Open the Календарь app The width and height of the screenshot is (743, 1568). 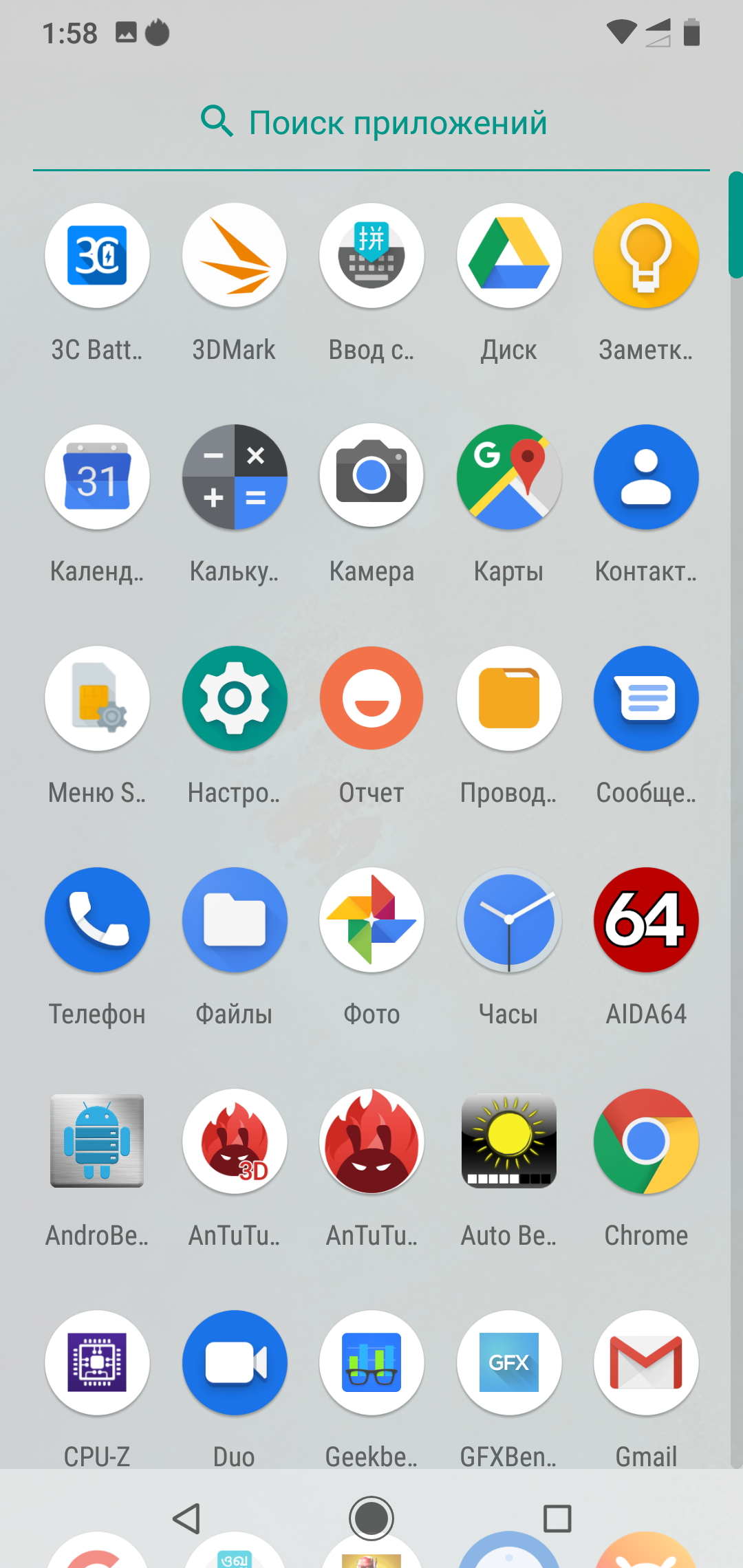point(97,477)
